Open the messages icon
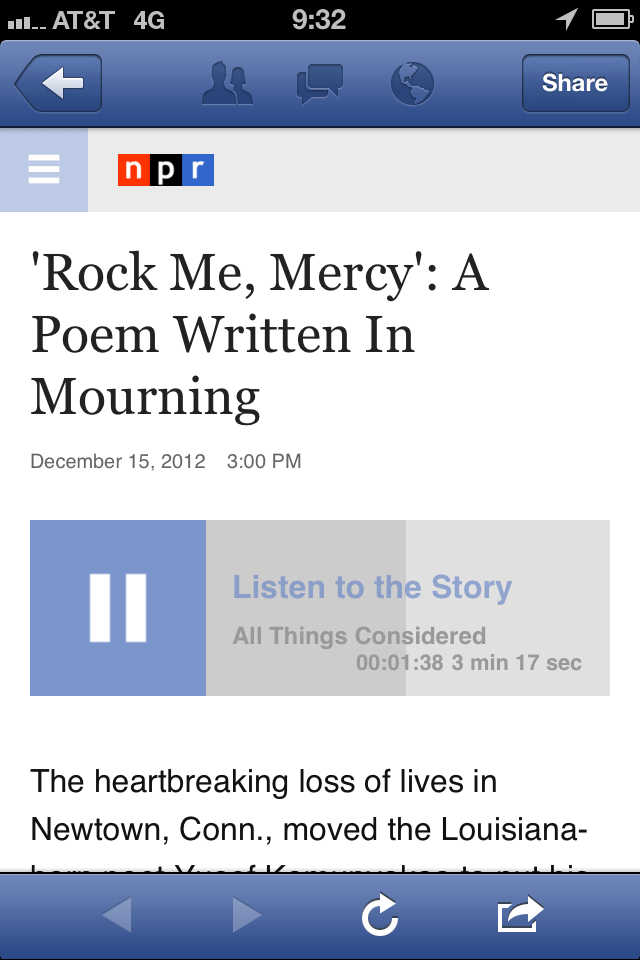 click(x=320, y=84)
